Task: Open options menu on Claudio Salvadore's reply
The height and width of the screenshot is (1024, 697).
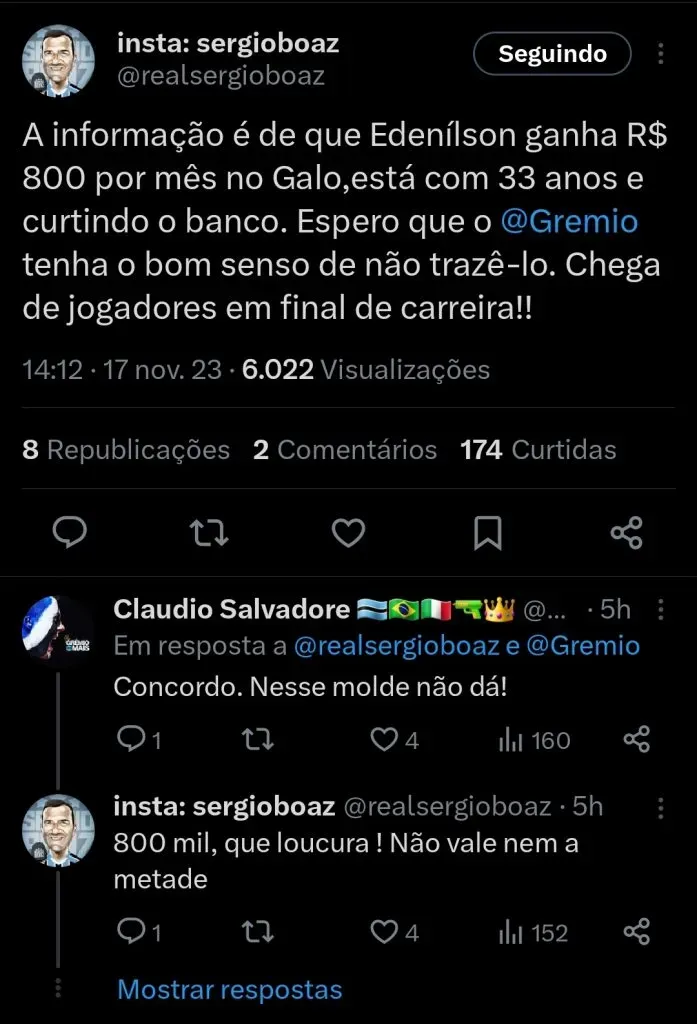Action: [660, 610]
